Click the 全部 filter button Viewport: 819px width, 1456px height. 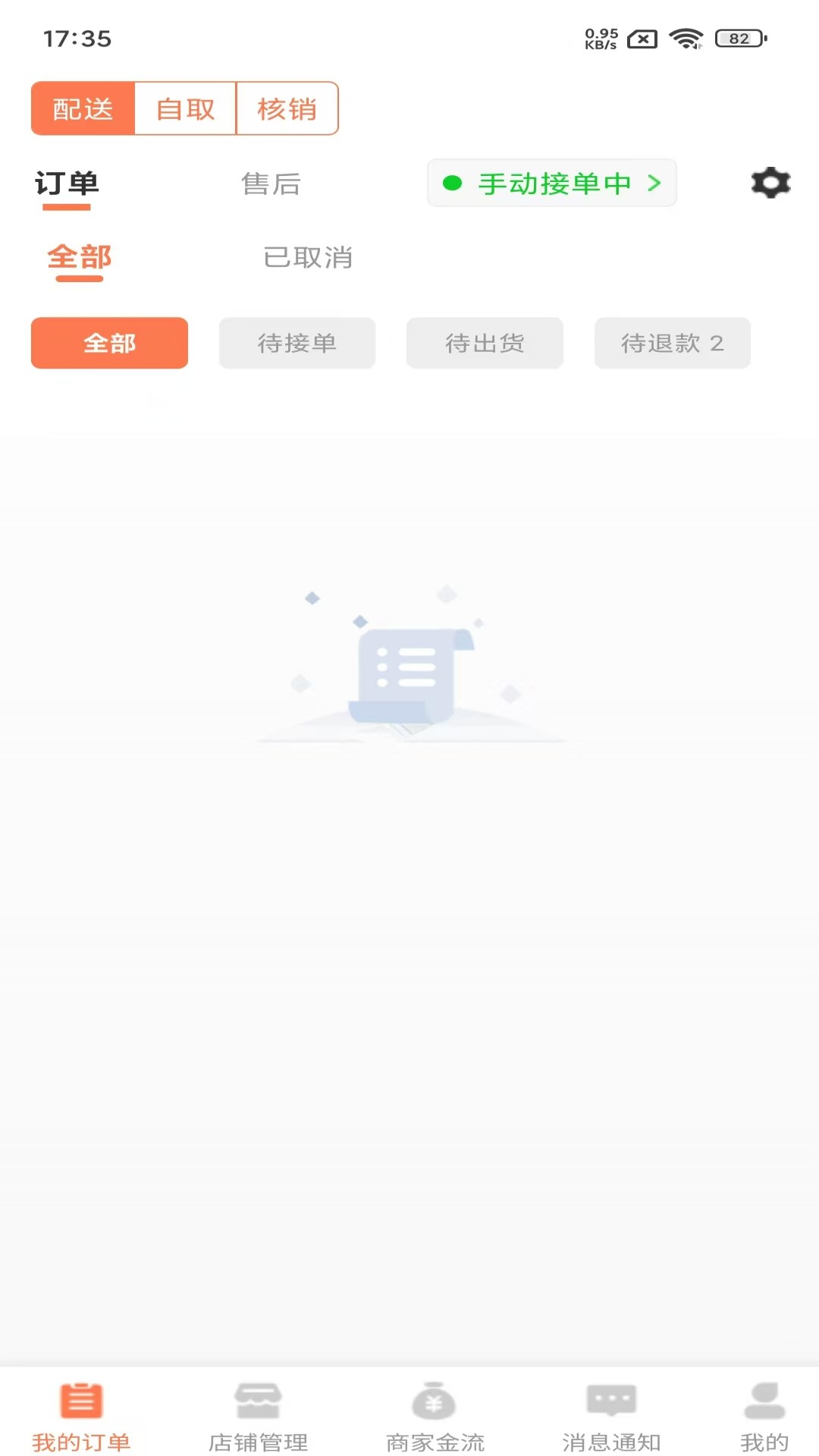pyautogui.click(x=109, y=343)
